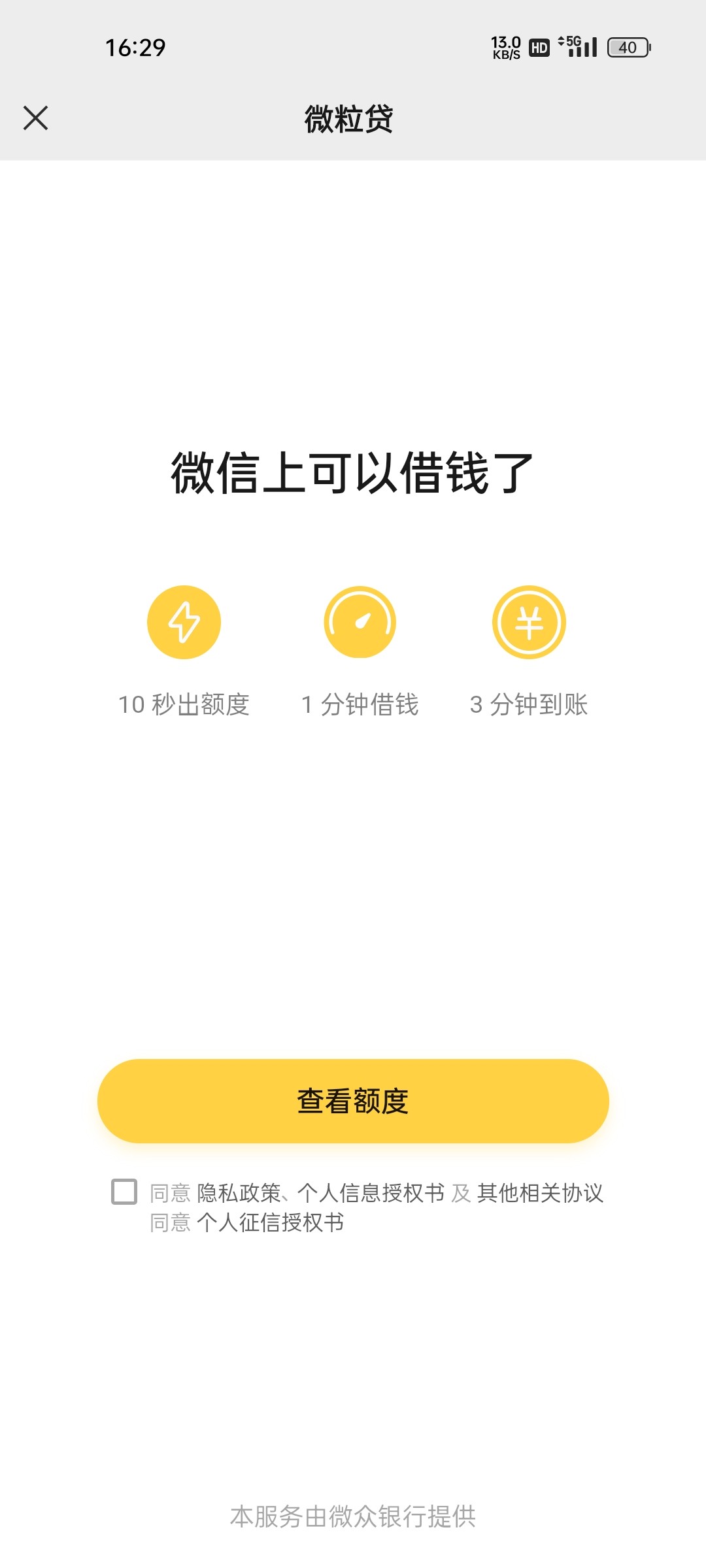
Task: Click the 本服务由微众银行提供 footer text
Action: click(353, 1516)
